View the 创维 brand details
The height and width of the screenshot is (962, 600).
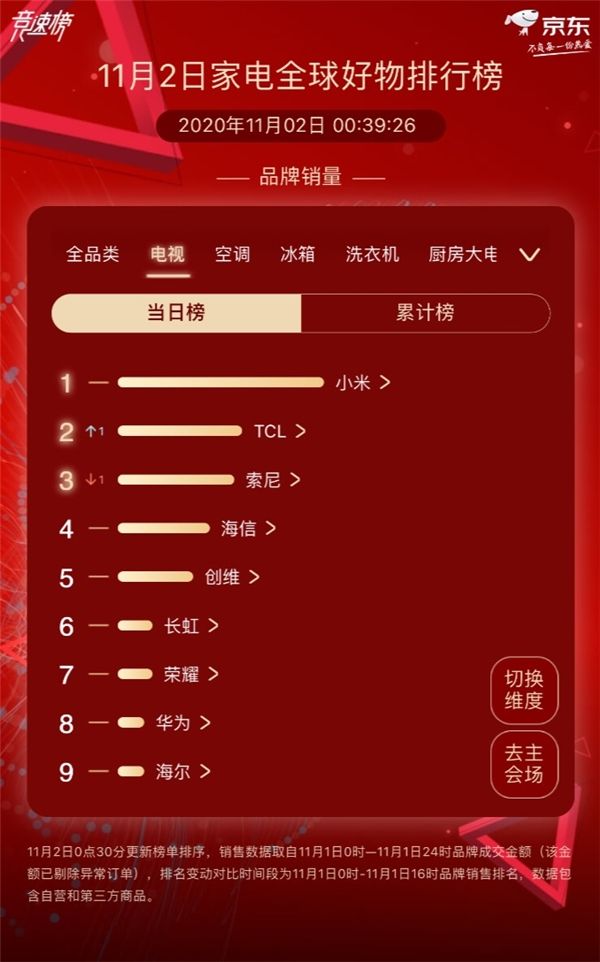pos(231,577)
